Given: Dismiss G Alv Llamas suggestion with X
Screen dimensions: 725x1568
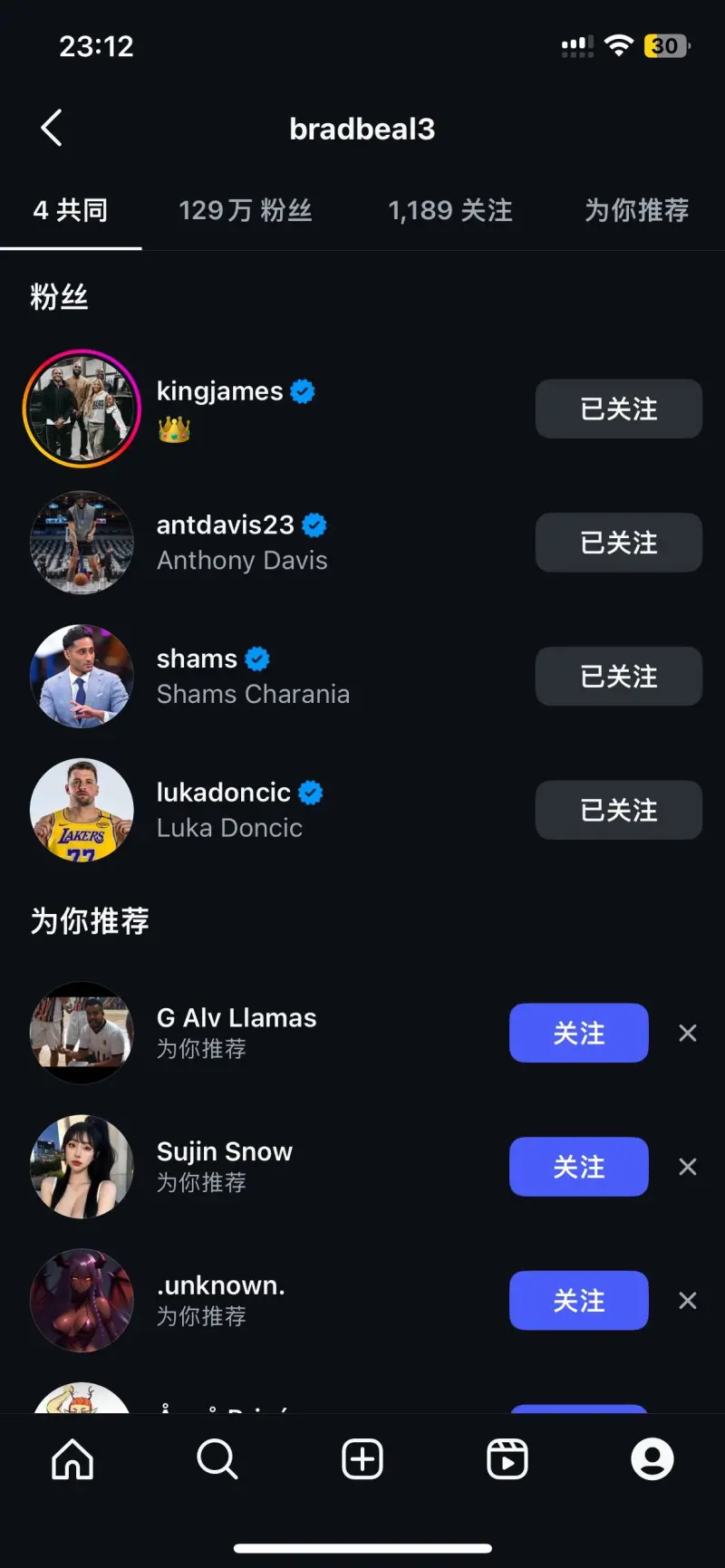Looking at the screenshot, I should click(x=686, y=1033).
